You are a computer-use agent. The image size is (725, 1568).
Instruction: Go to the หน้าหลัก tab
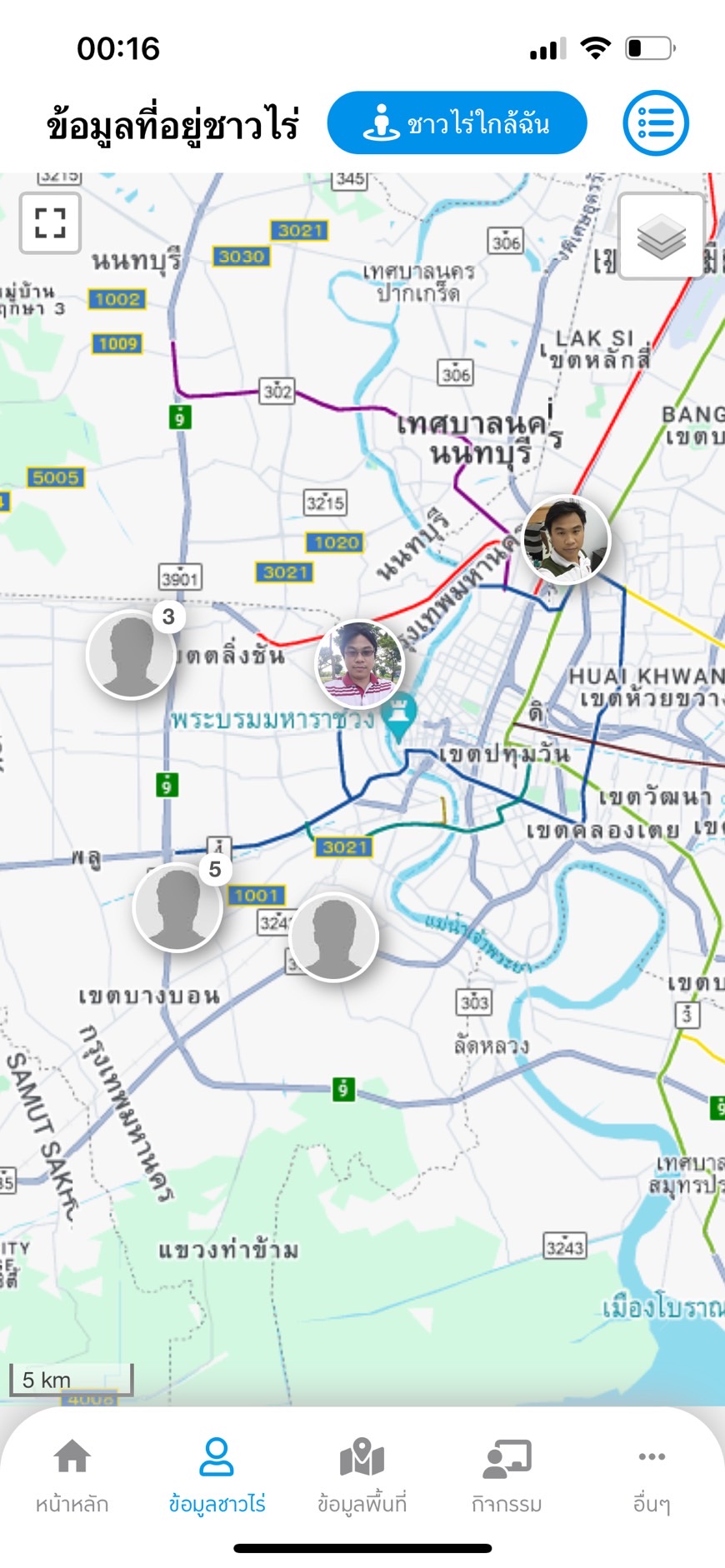(72, 1475)
